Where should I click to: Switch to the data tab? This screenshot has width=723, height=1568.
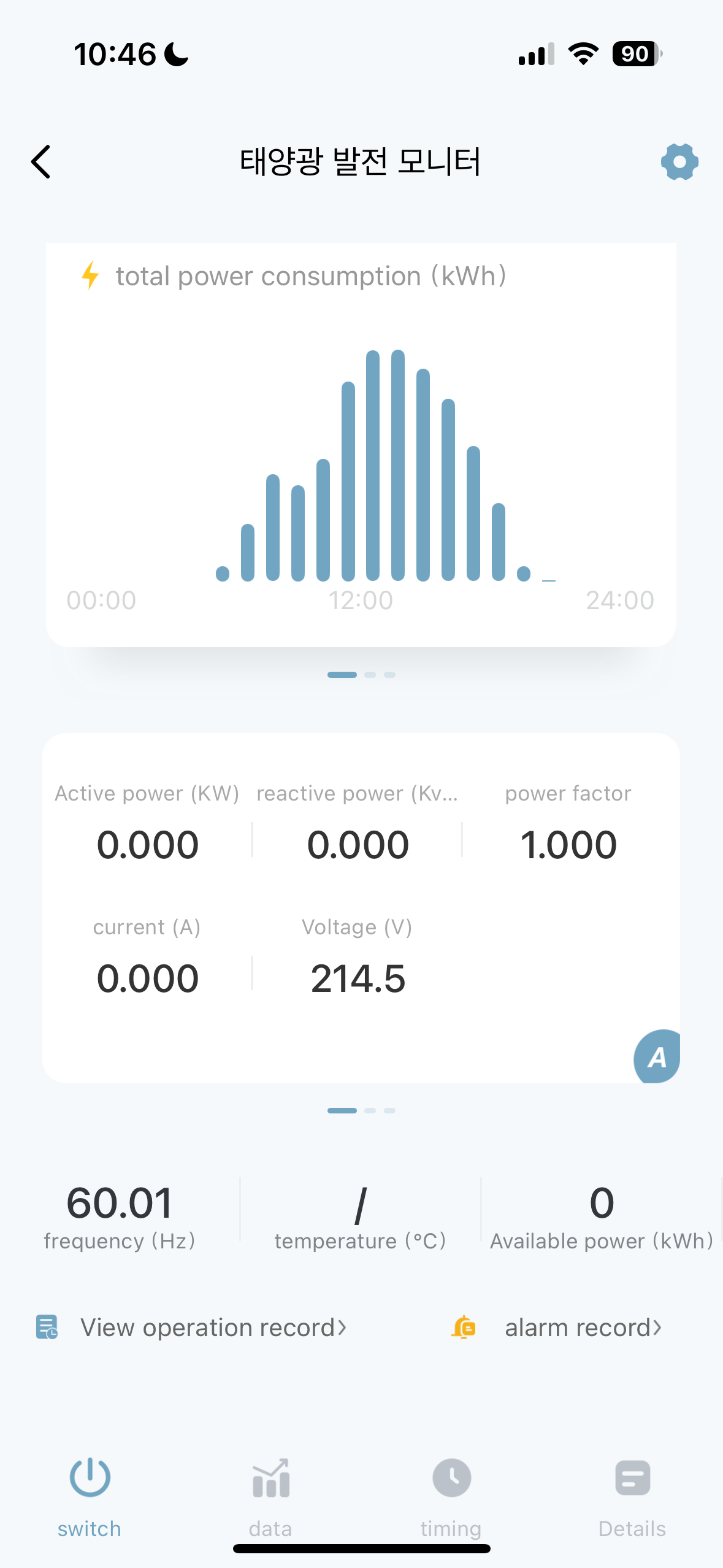point(270,1496)
